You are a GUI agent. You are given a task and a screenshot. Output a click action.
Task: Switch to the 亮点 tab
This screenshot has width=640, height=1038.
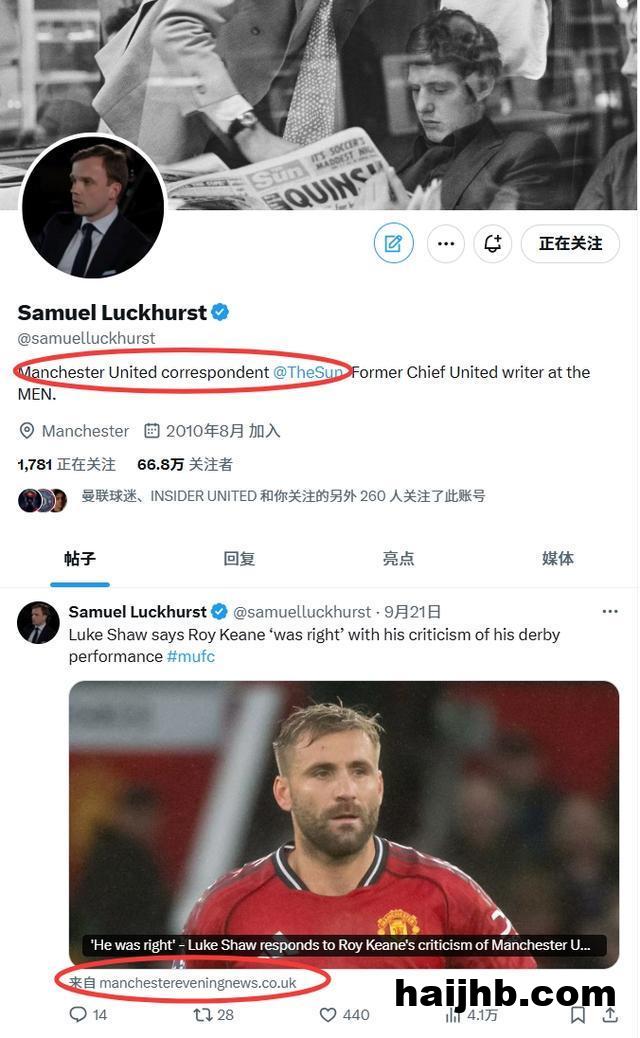coord(398,558)
